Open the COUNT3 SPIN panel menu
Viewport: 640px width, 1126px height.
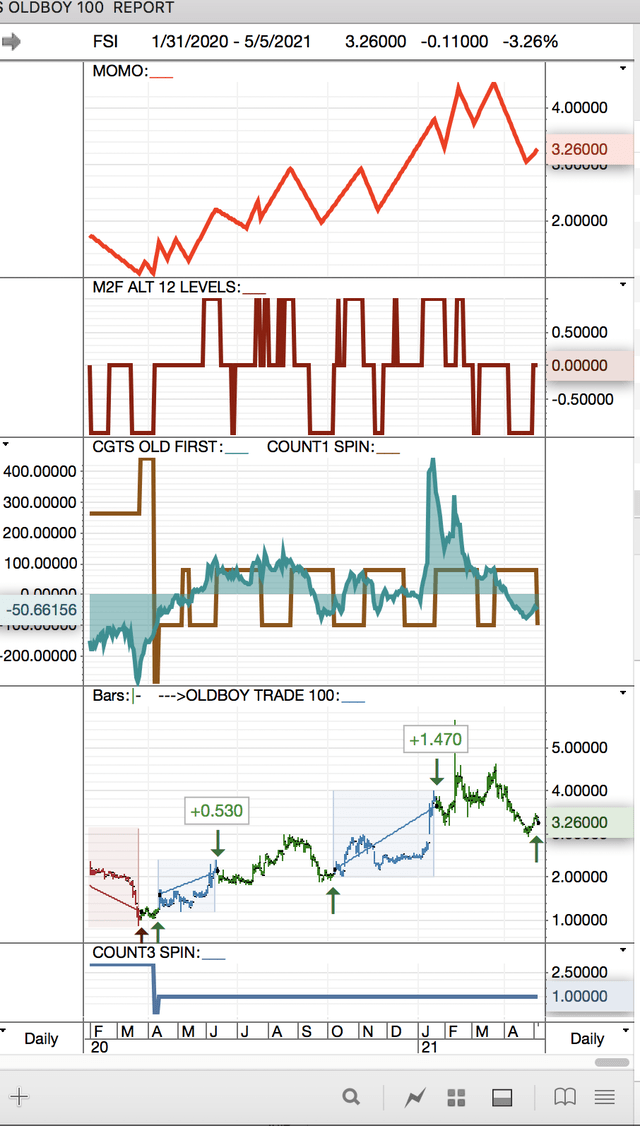(x=623, y=951)
